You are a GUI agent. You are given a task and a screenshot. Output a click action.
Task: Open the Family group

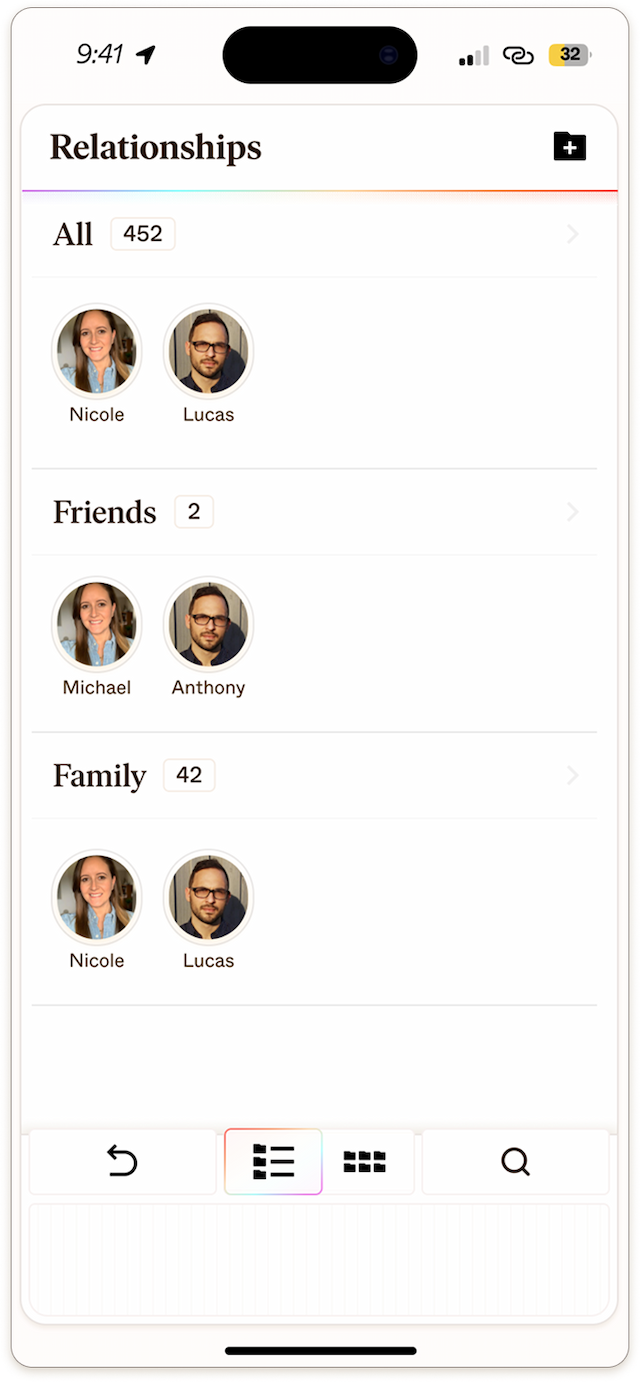click(x=313, y=775)
